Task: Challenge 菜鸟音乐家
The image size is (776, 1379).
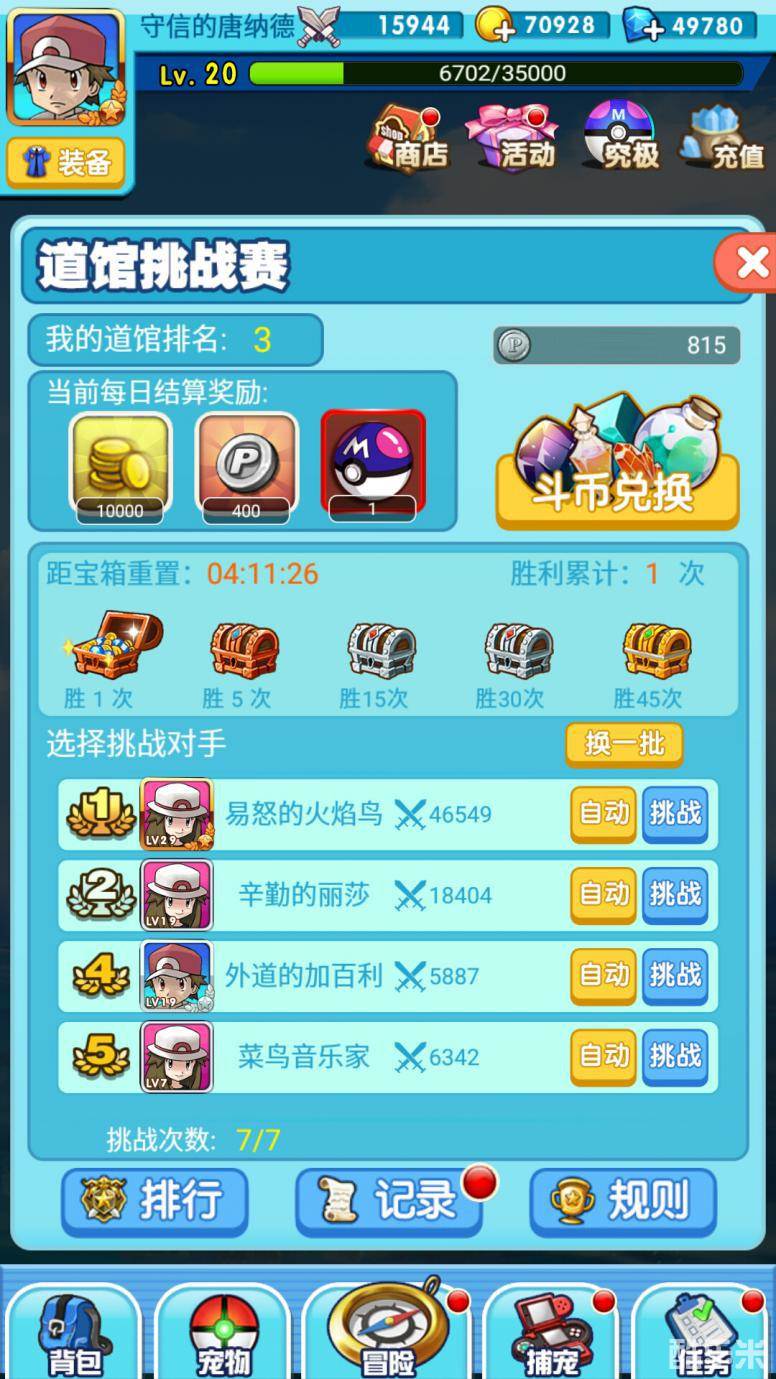Action: click(675, 1057)
